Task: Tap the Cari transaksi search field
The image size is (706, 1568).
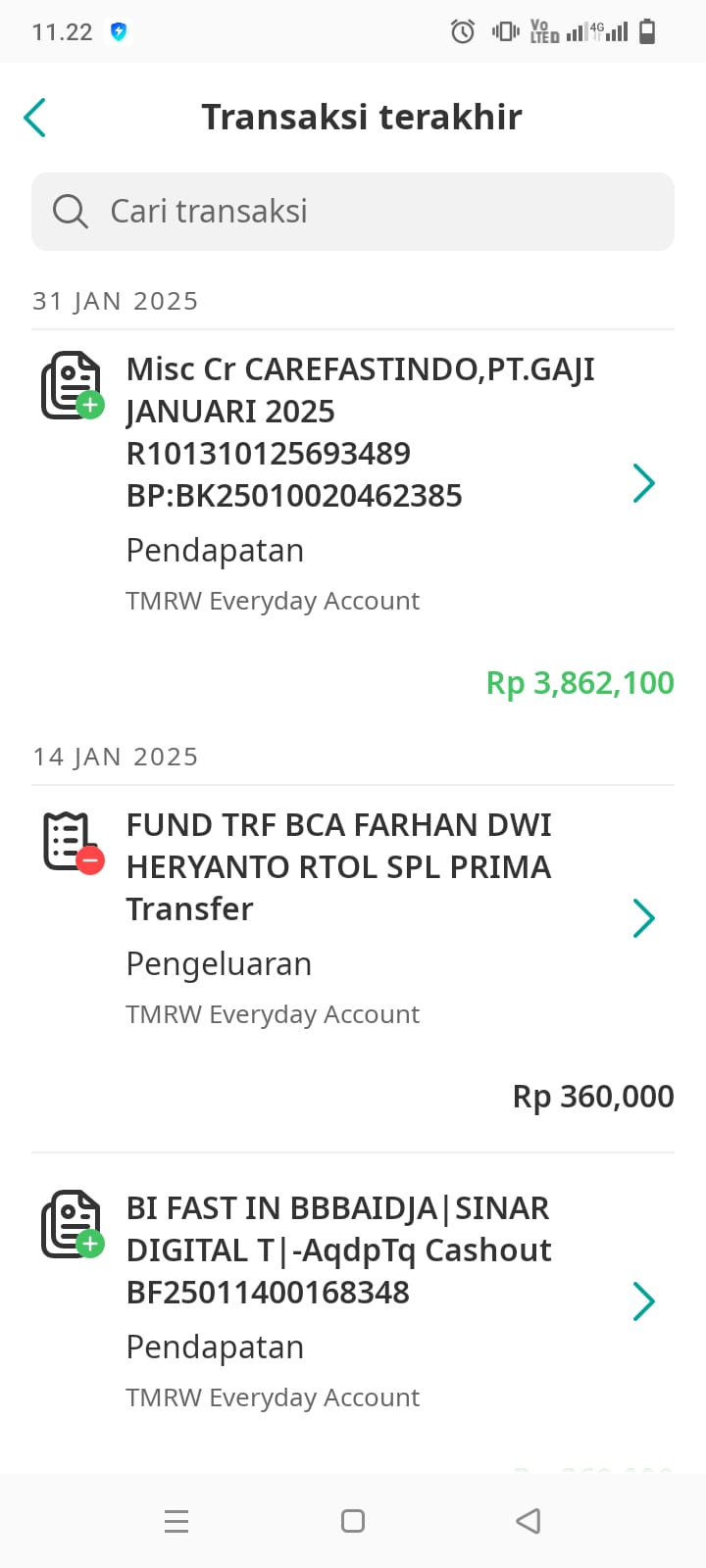Action: [x=353, y=212]
